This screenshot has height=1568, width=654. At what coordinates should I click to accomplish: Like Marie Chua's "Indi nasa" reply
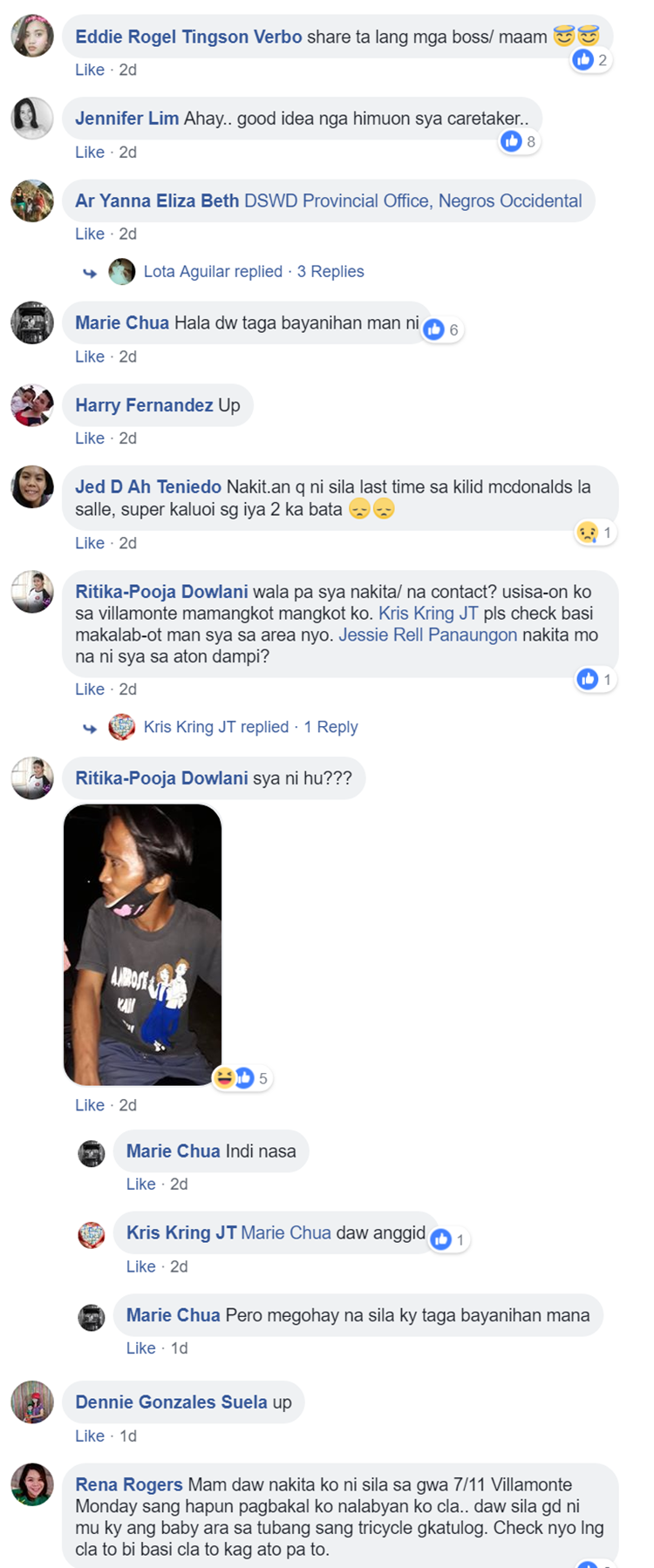[140, 1184]
